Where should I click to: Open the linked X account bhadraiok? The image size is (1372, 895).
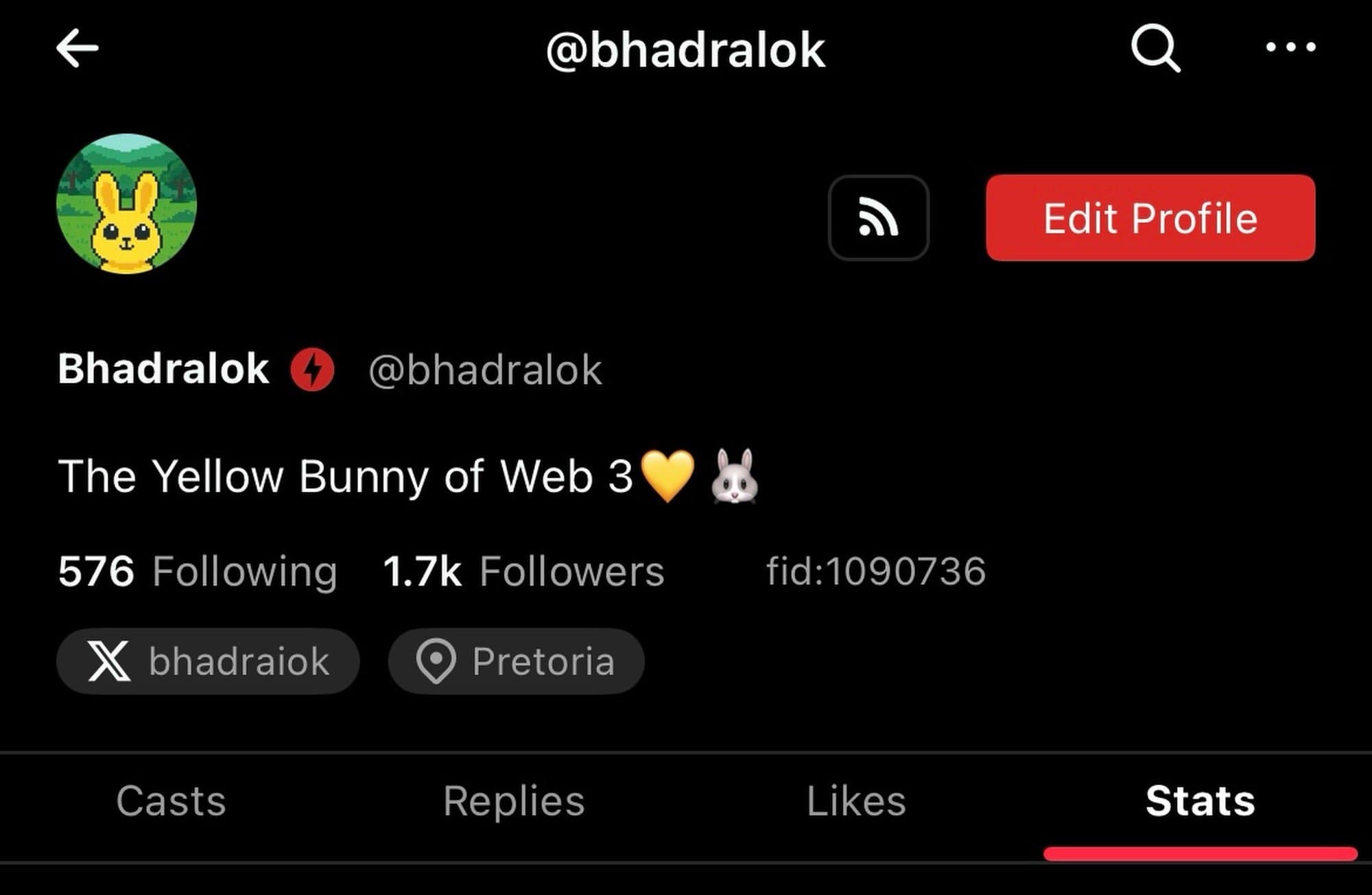pyautogui.click(x=208, y=661)
